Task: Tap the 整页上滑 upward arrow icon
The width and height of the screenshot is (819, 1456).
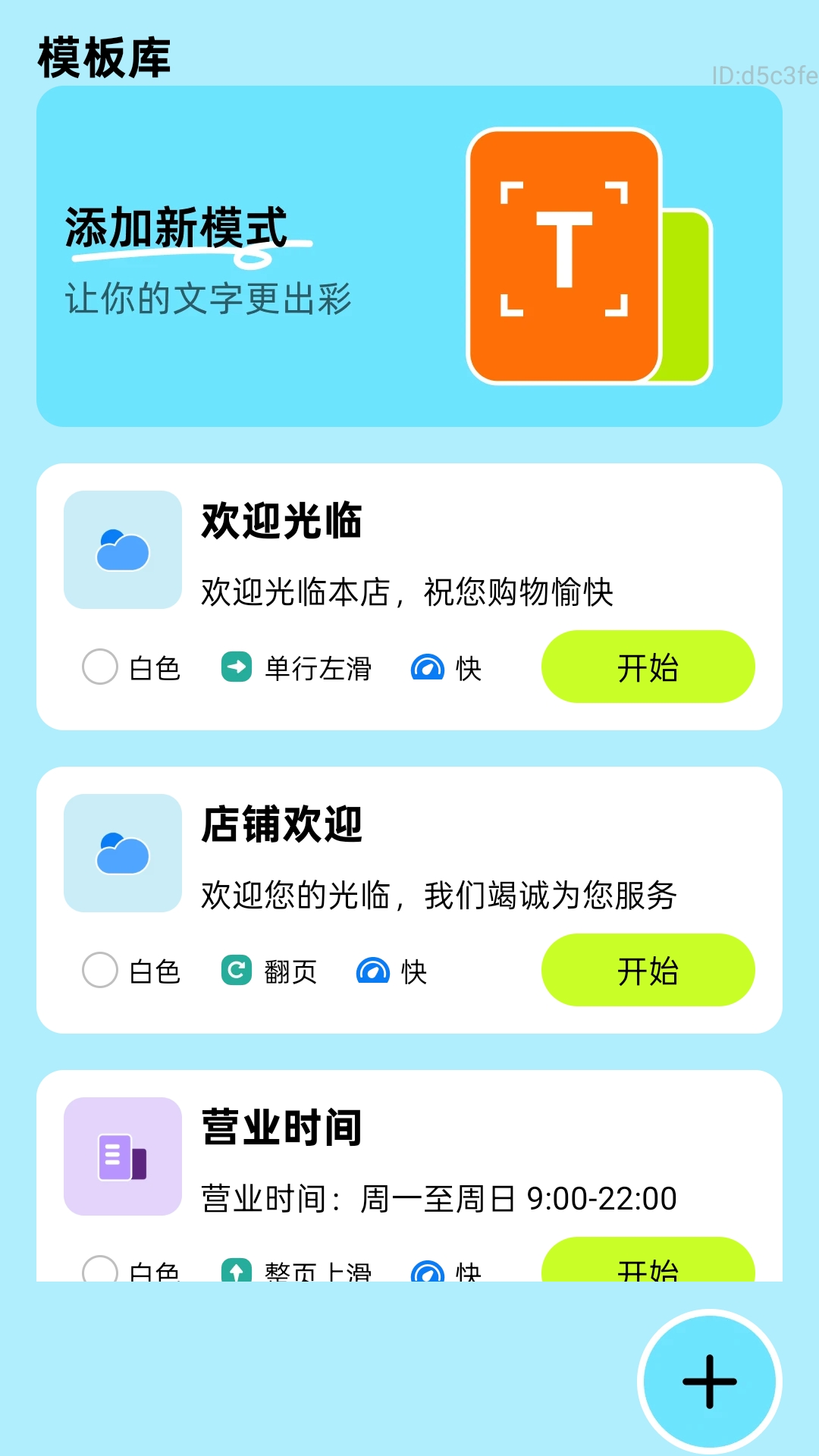Action: [x=236, y=1268]
